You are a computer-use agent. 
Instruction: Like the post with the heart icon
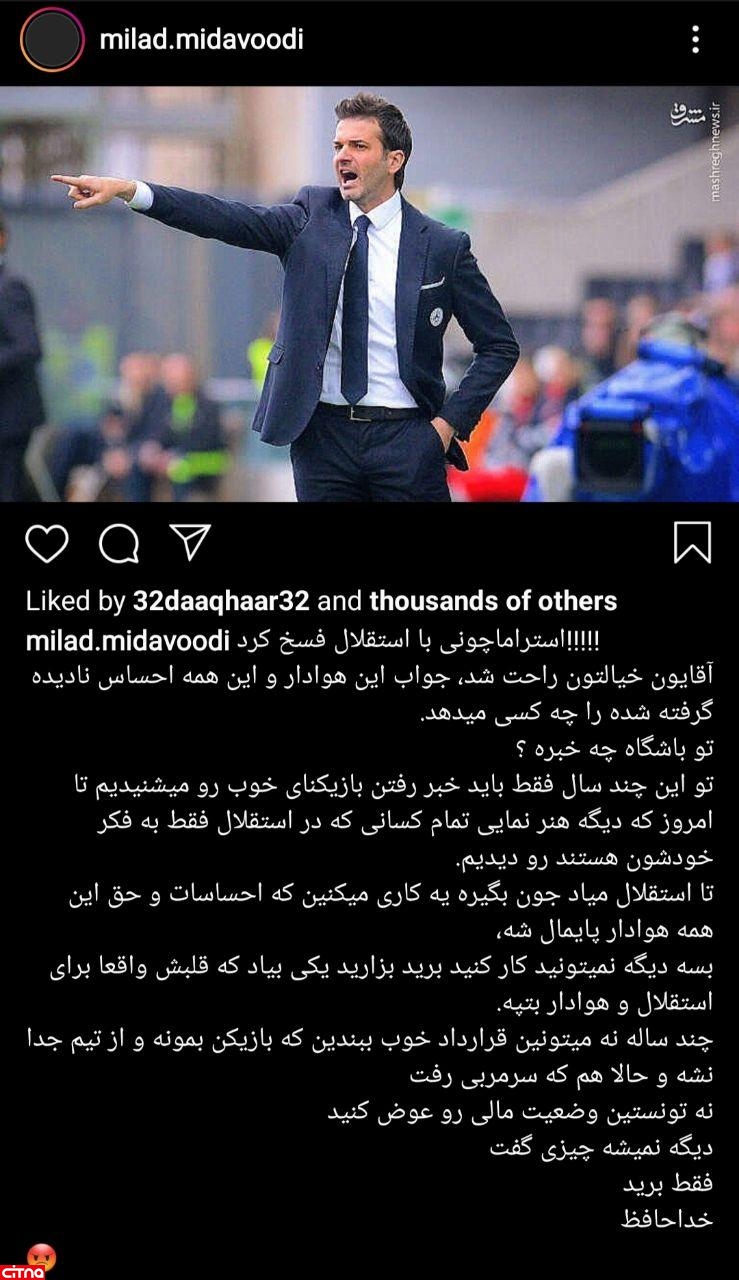point(46,543)
